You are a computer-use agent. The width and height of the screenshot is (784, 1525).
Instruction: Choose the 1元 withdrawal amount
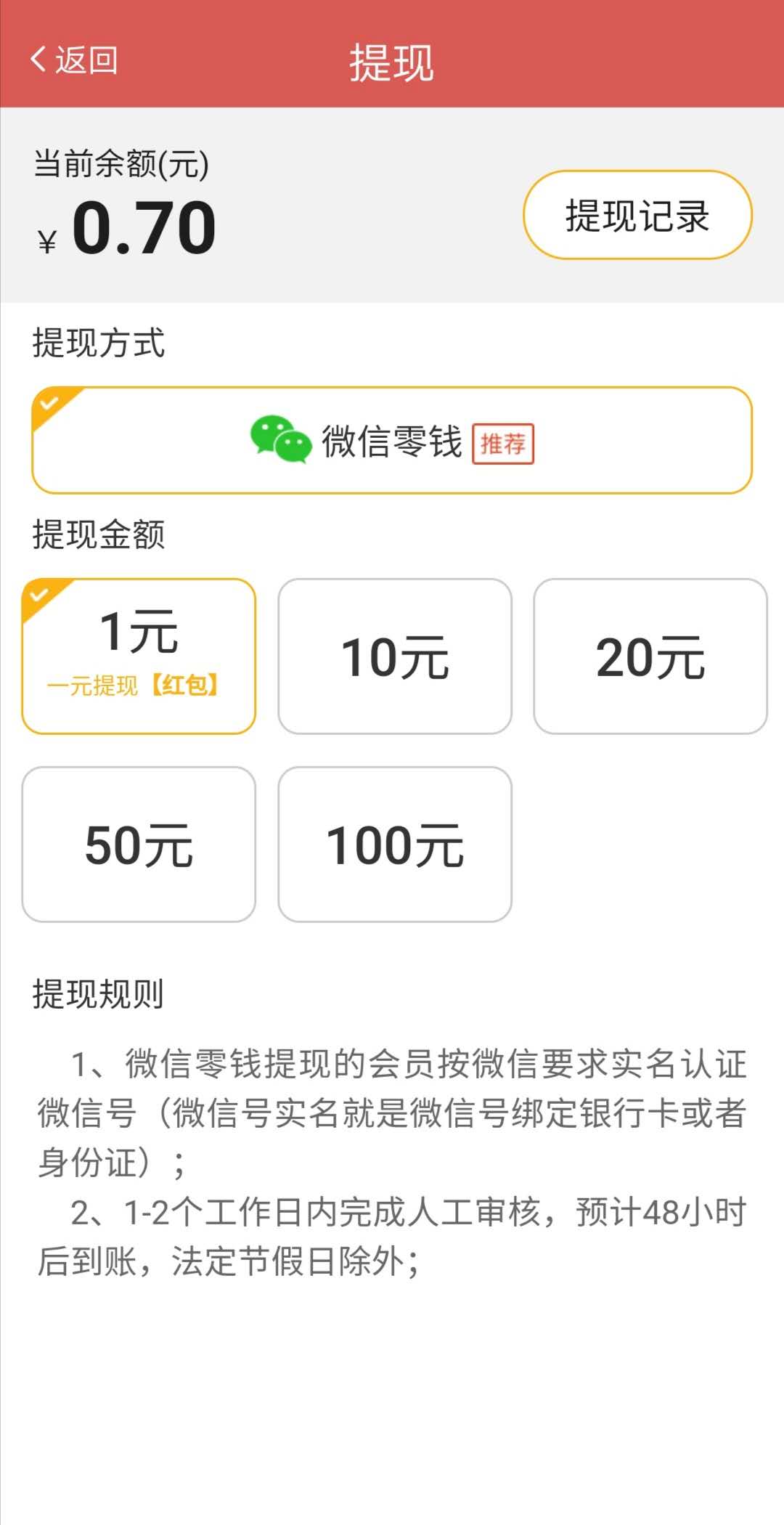pos(139,656)
